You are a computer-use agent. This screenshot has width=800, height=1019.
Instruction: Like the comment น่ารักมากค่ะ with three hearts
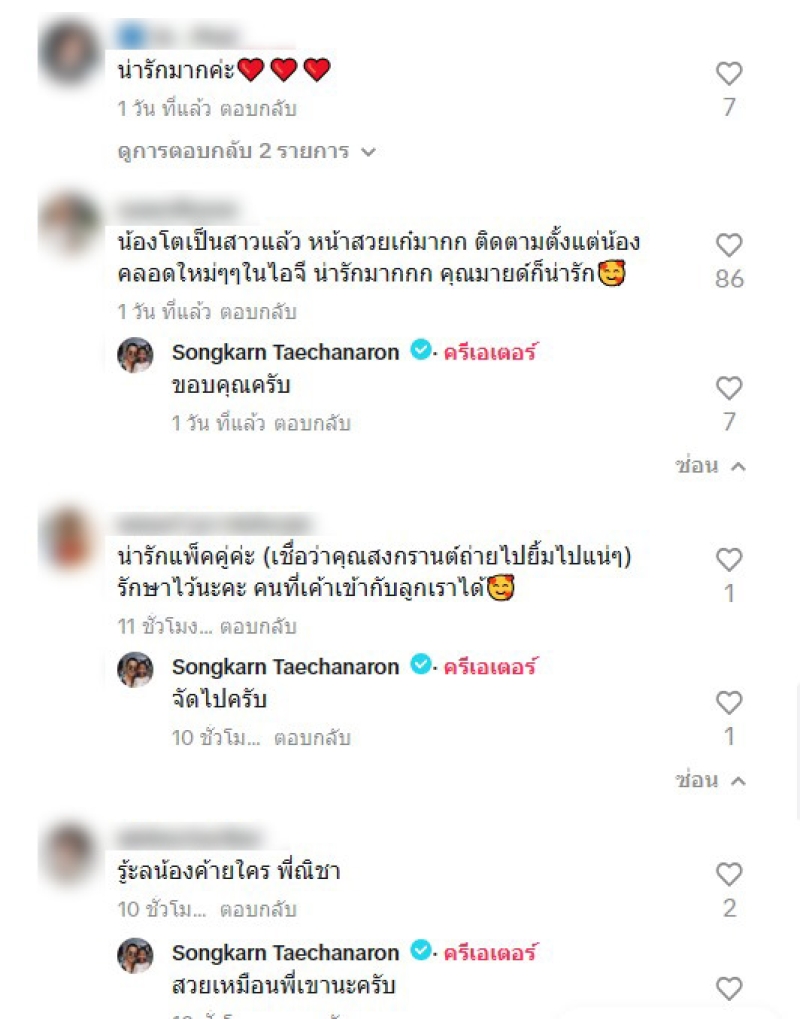730,73
